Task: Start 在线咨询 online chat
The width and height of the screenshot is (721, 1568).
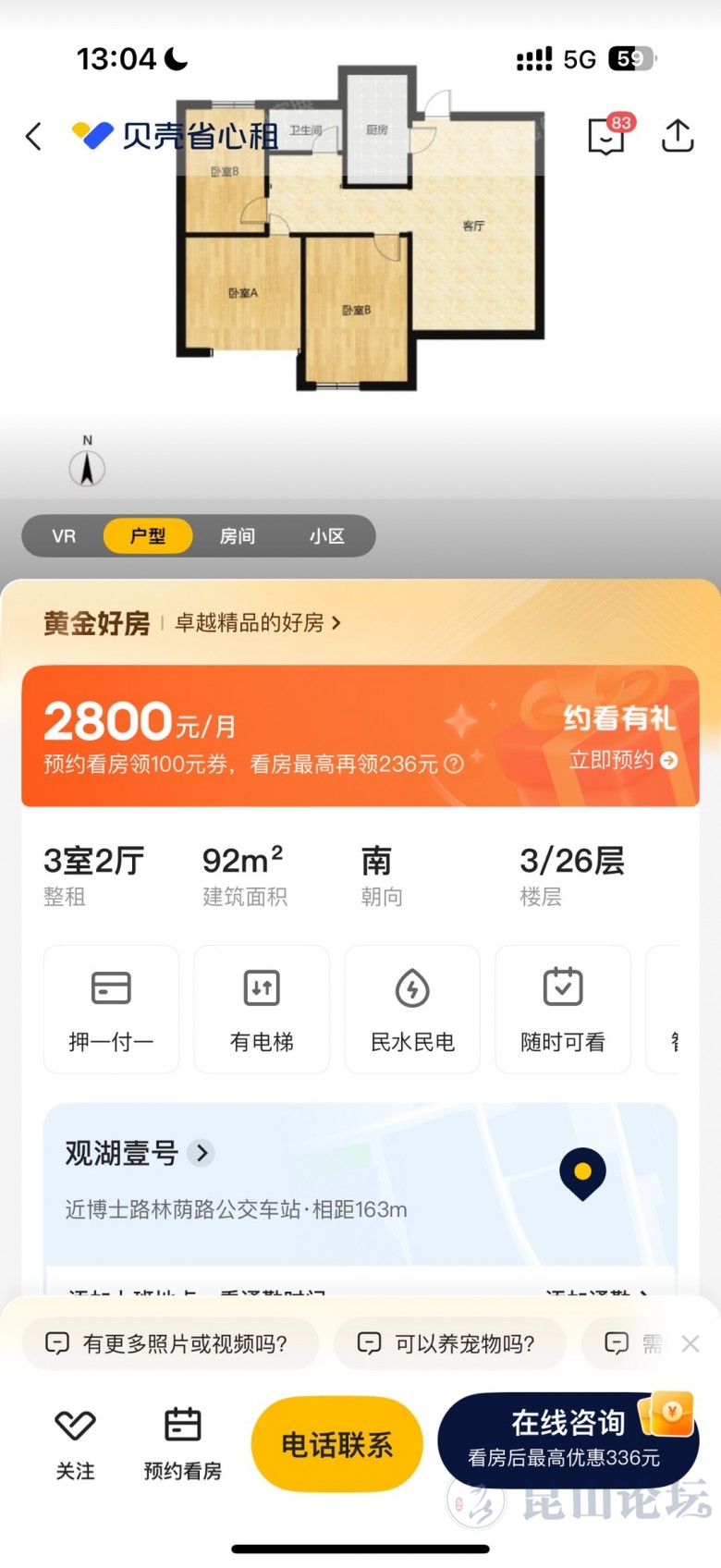Action: [x=568, y=1439]
